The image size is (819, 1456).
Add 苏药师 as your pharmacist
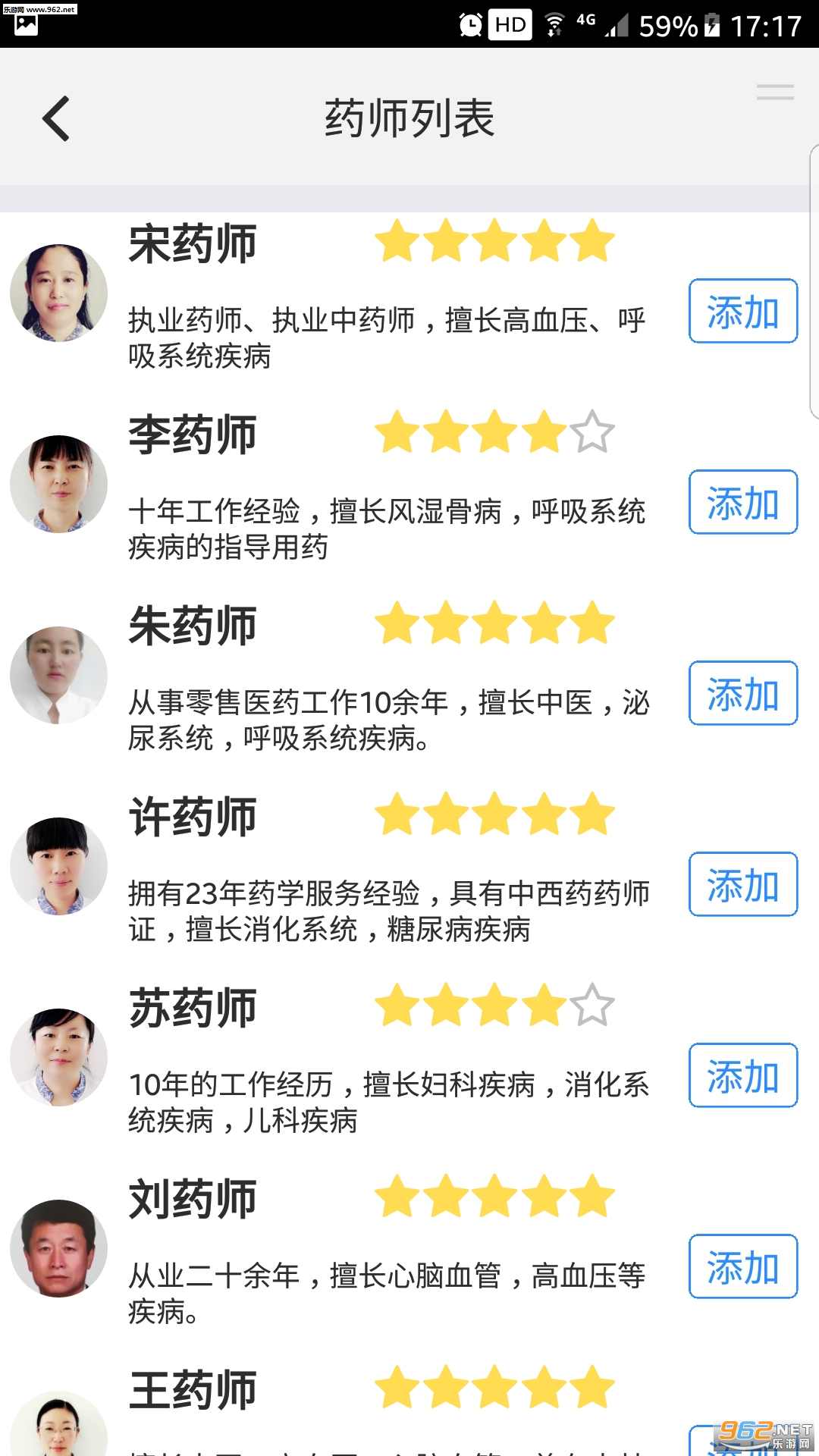742,1076
